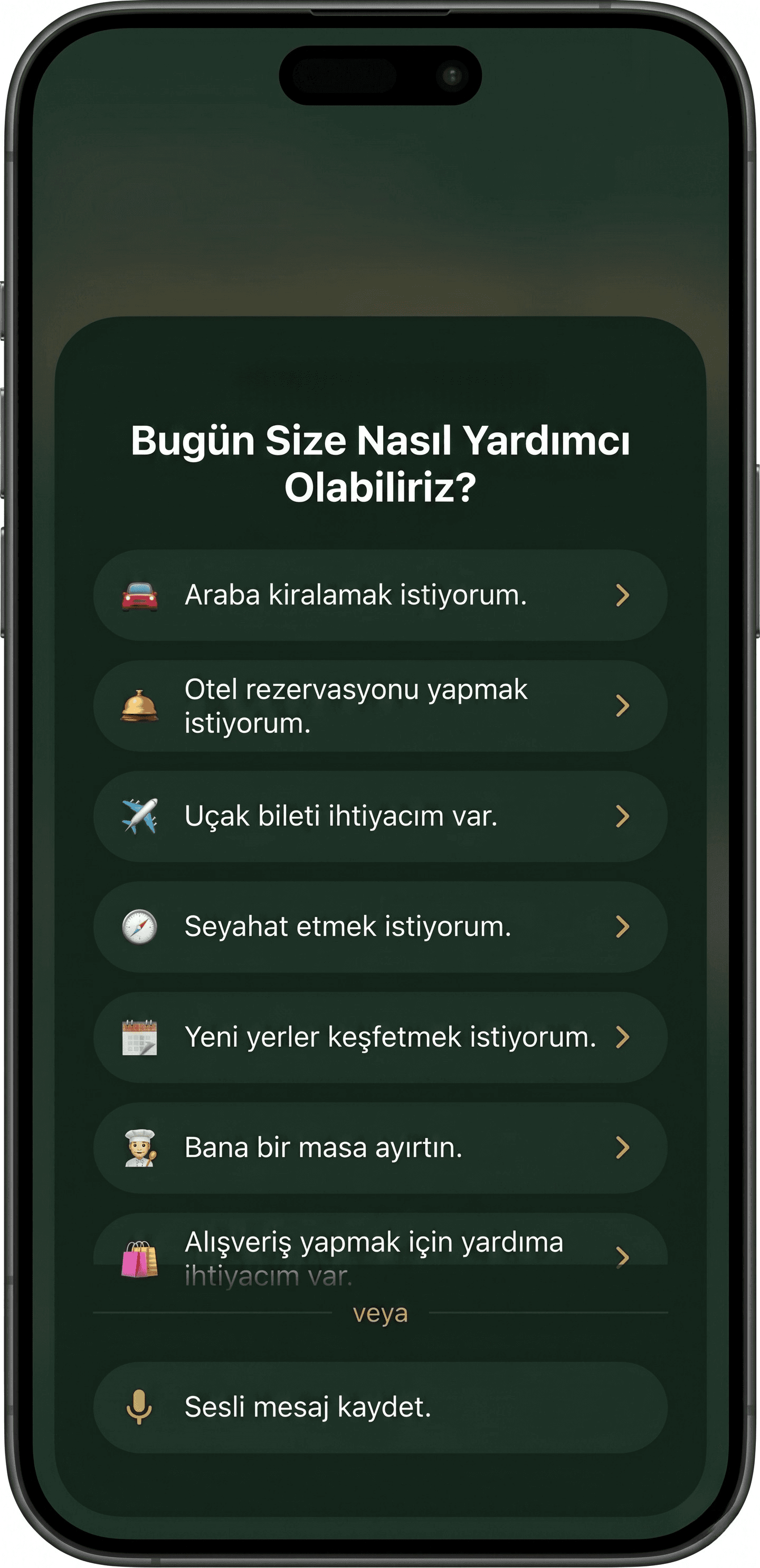Open 'Otel rezervasyonu yapmak istiyorum' option
The width and height of the screenshot is (760, 1568).
tap(379, 705)
